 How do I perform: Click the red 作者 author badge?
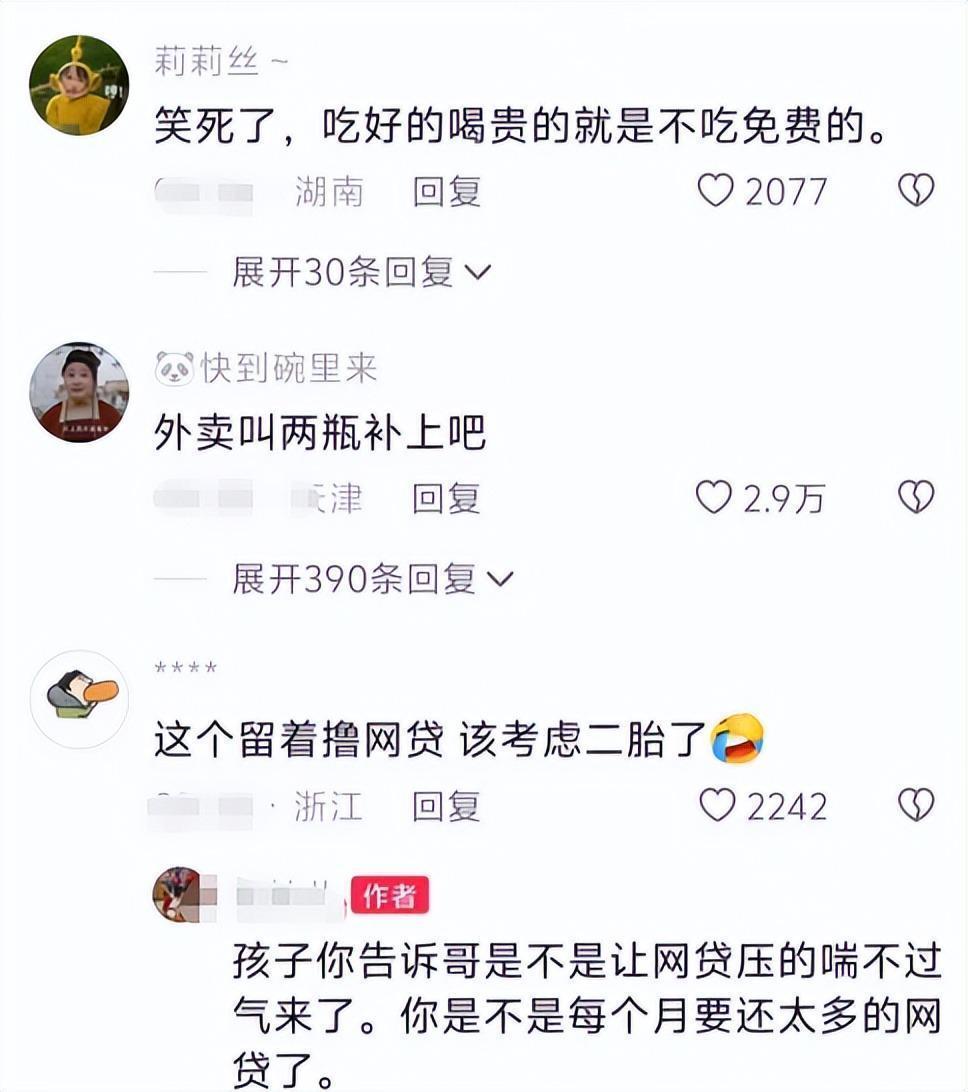click(x=389, y=898)
